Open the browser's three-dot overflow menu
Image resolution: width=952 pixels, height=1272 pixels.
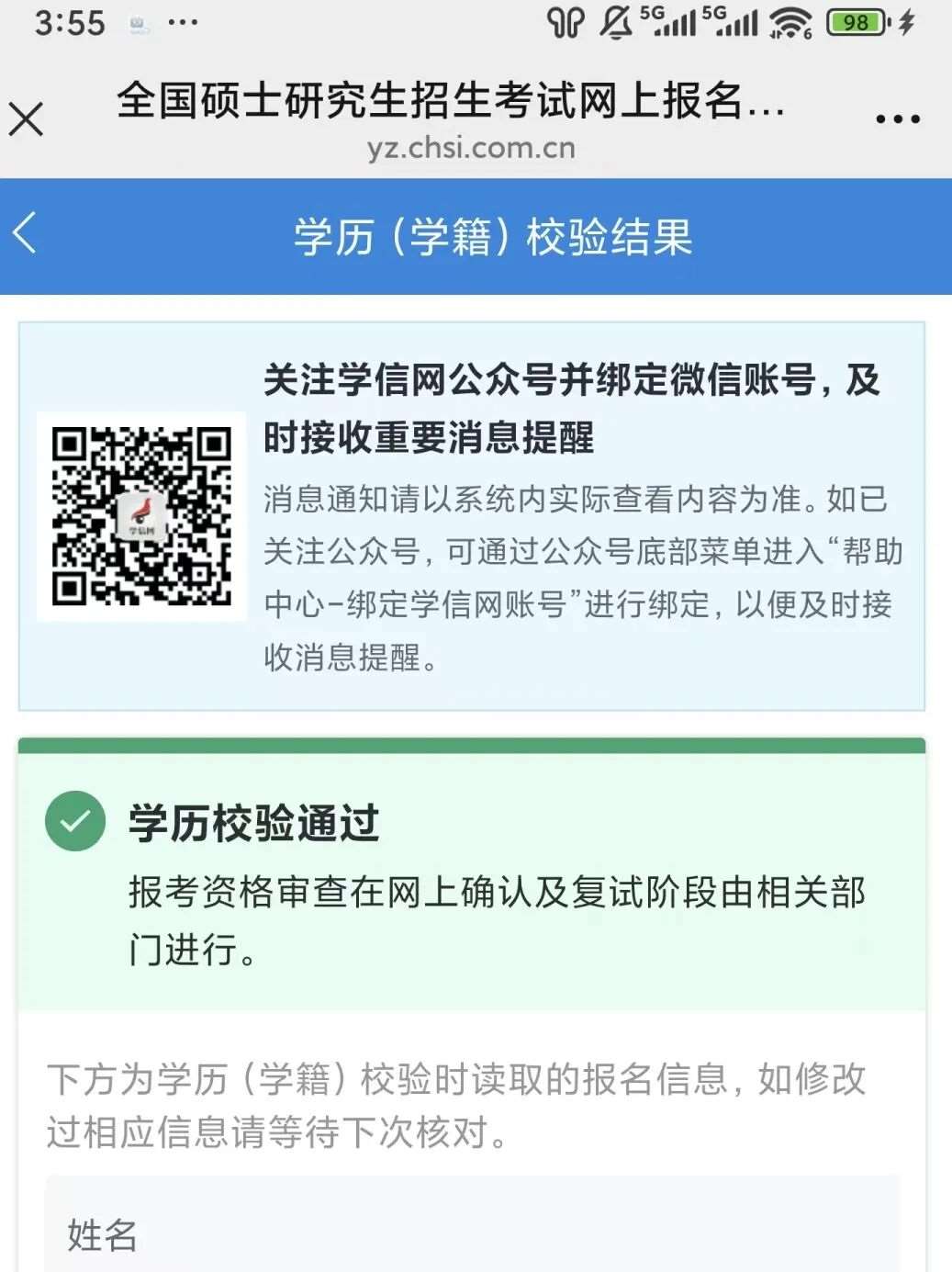897,118
